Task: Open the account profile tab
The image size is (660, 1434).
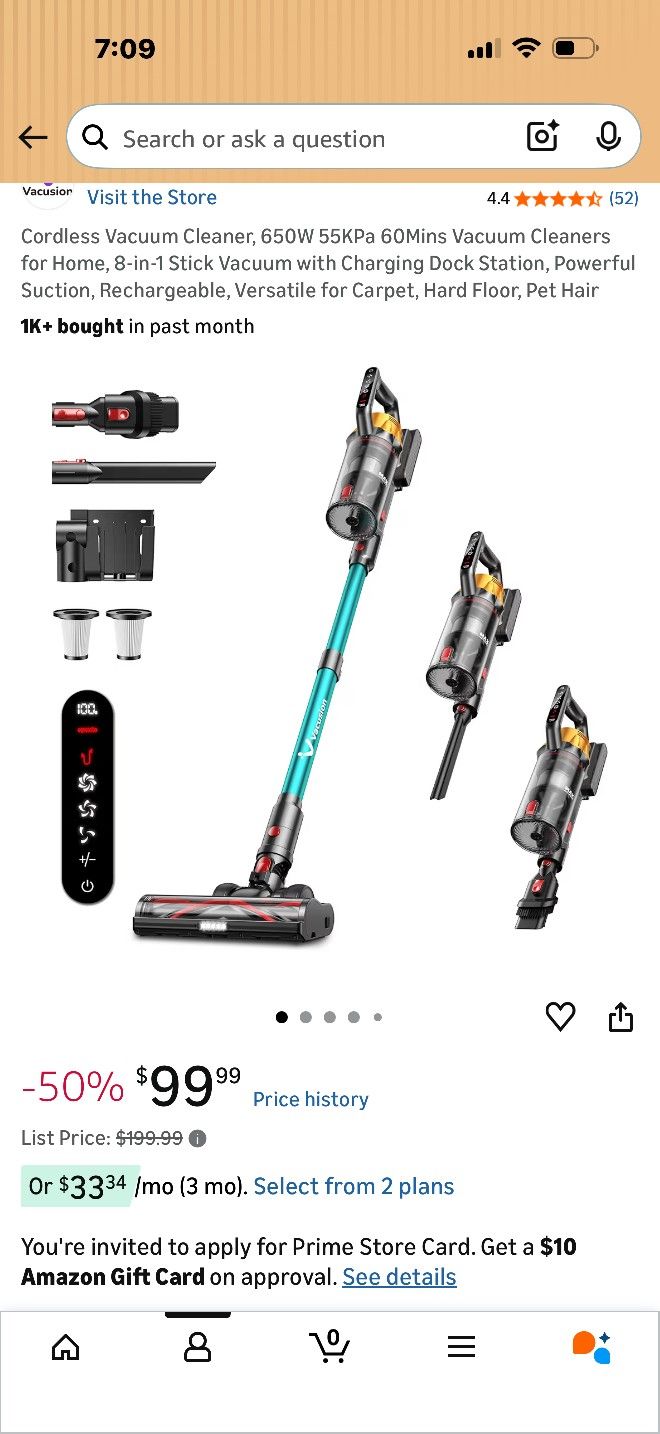Action: click(198, 1347)
